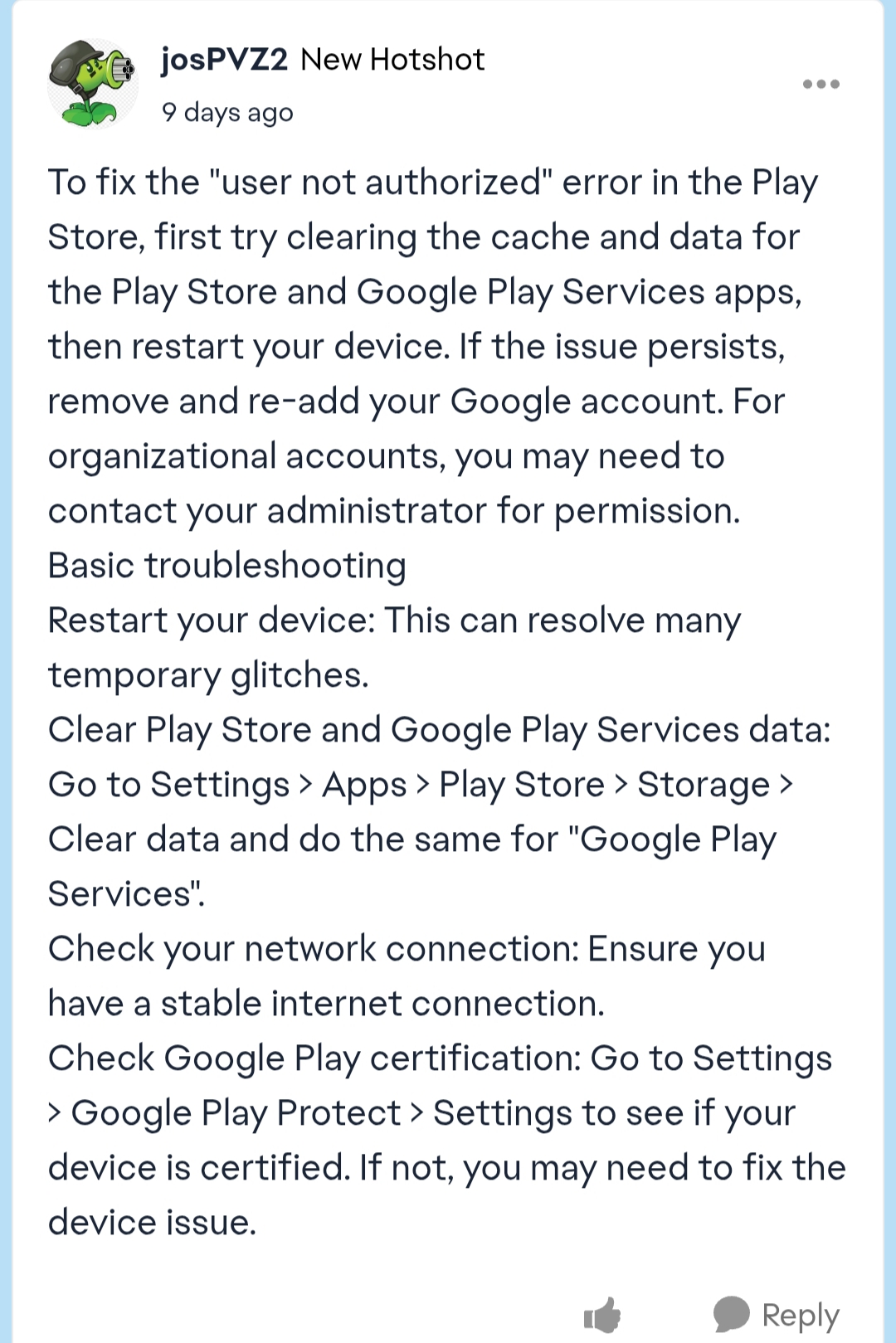Like josPVZ2's reply with thumbs up
896x1343 pixels.
coord(602,1315)
